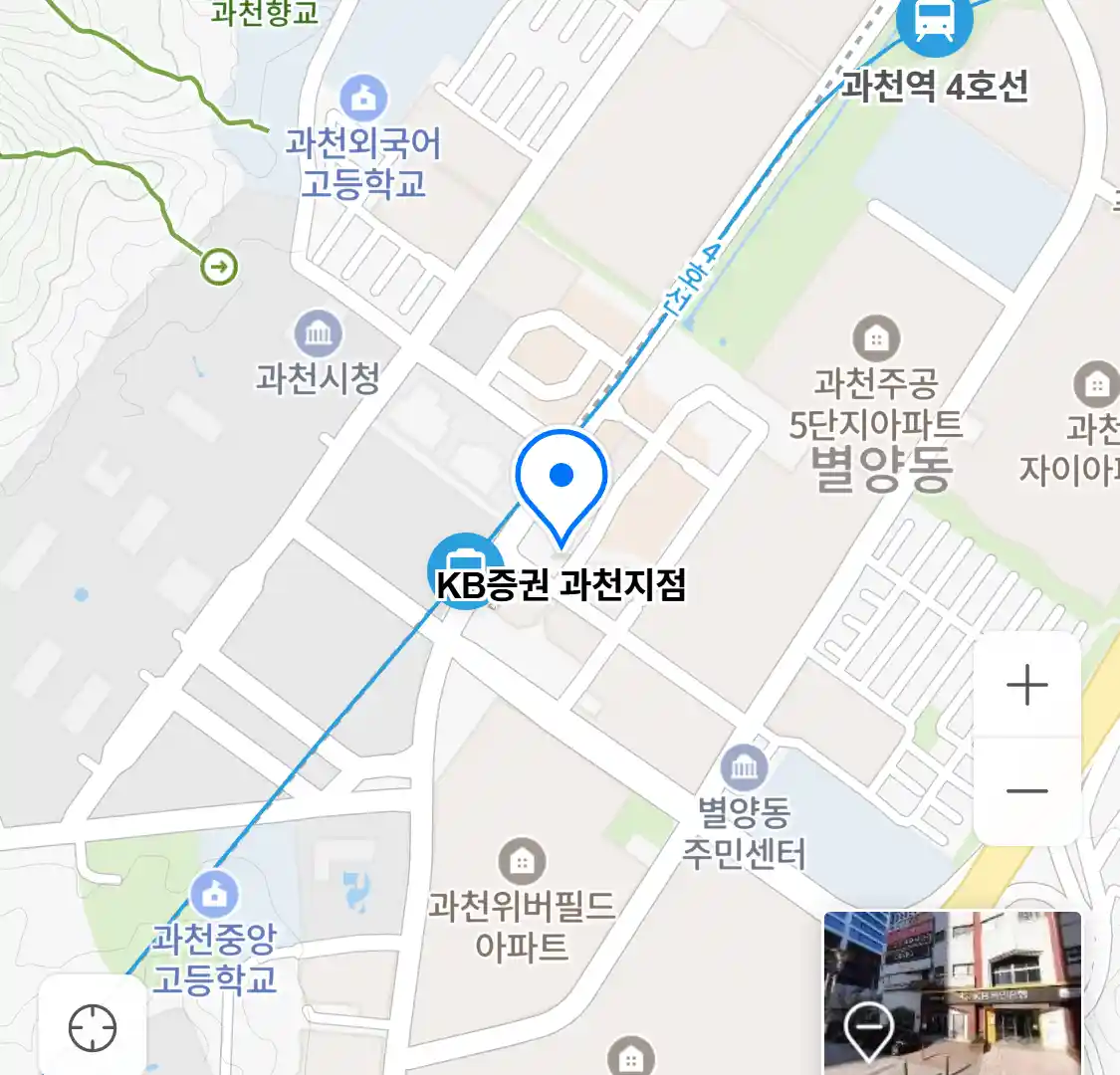Image resolution: width=1120 pixels, height=1075 pixels.
Task: Open the 과천주공 5단지아파트 marker
Action: [x=876, y=339]
